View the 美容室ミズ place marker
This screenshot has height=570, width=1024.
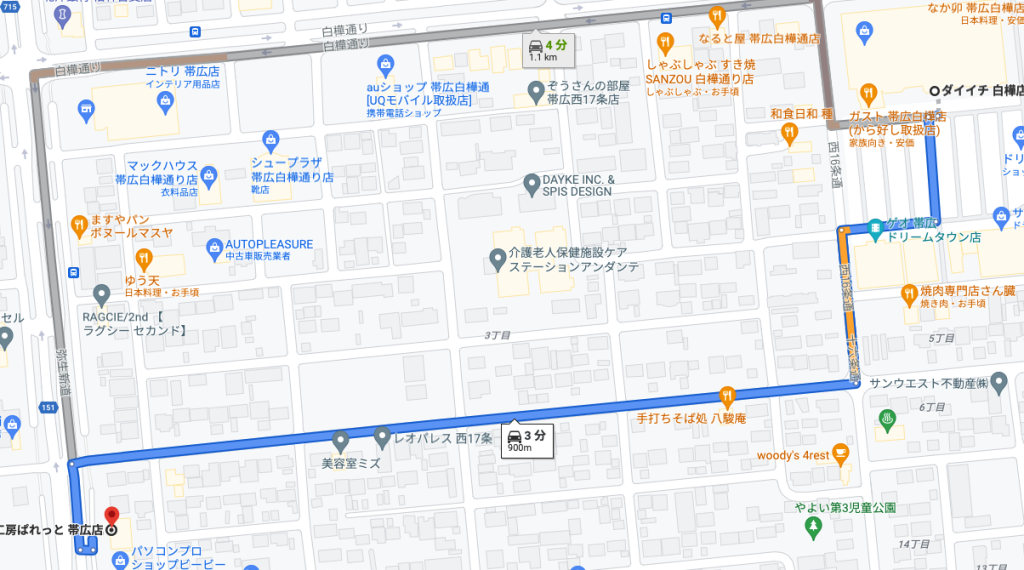[x=340, y=440]
